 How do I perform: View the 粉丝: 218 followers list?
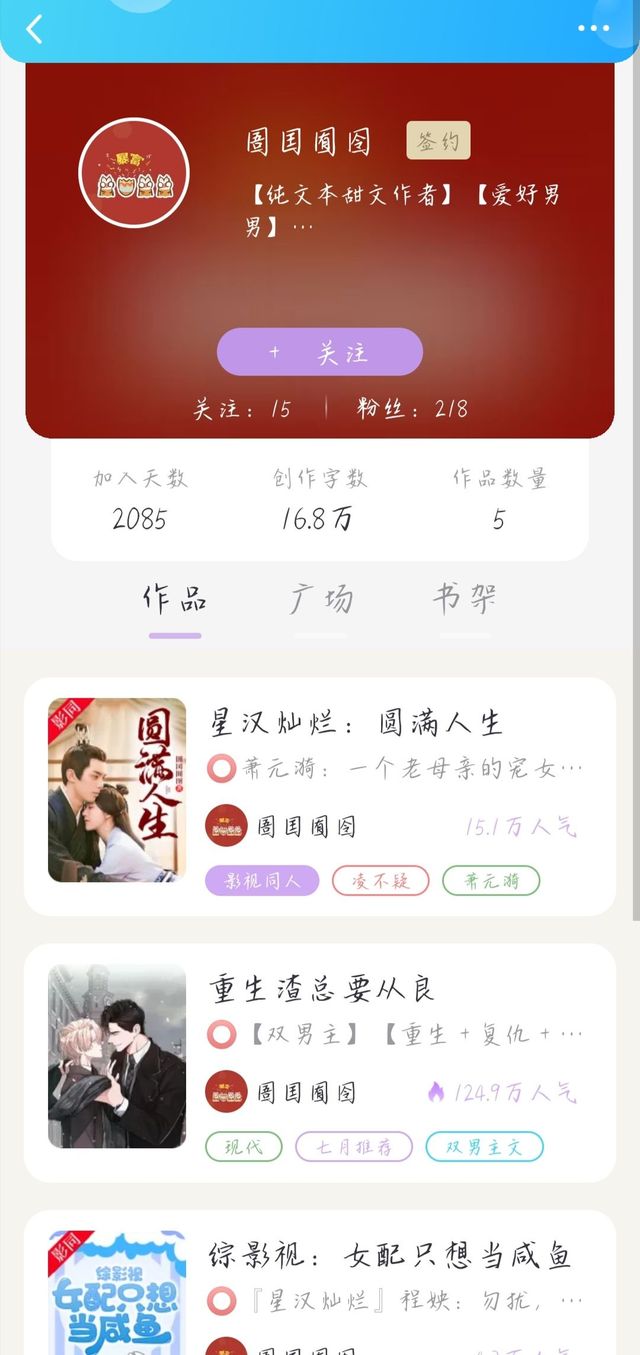coord(412,408)
